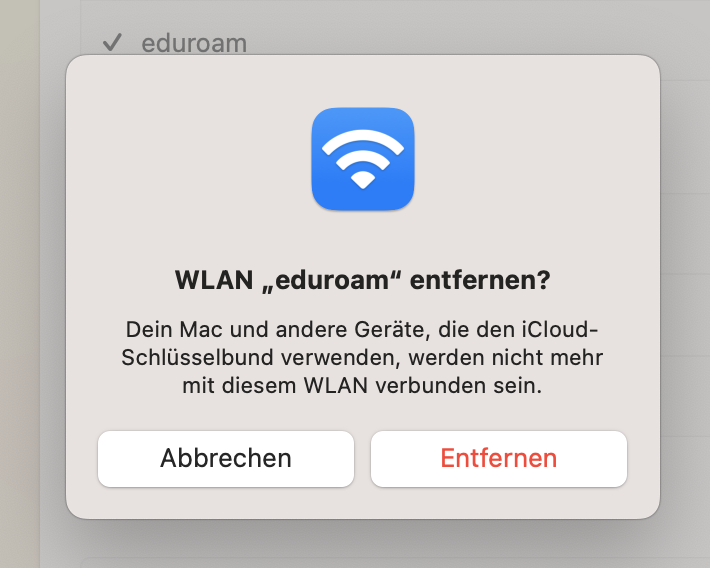The width and height of the screenshot is (710, 568).
Task: Cancel removal with Abbrechen button
Action: pos(226,459)
